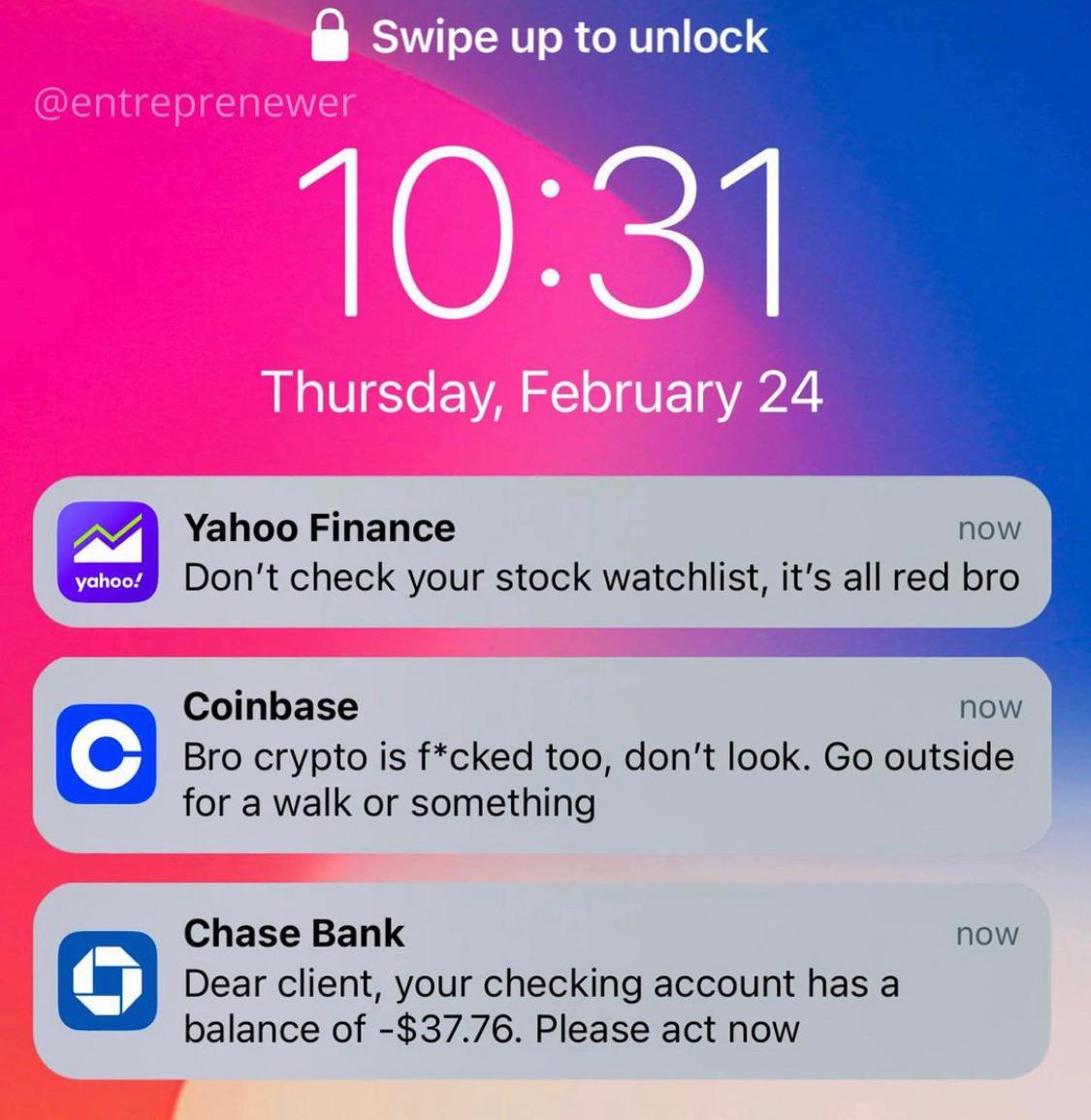
Task: Open the Coinbase crypto notification
Action: tap(543, 756)
